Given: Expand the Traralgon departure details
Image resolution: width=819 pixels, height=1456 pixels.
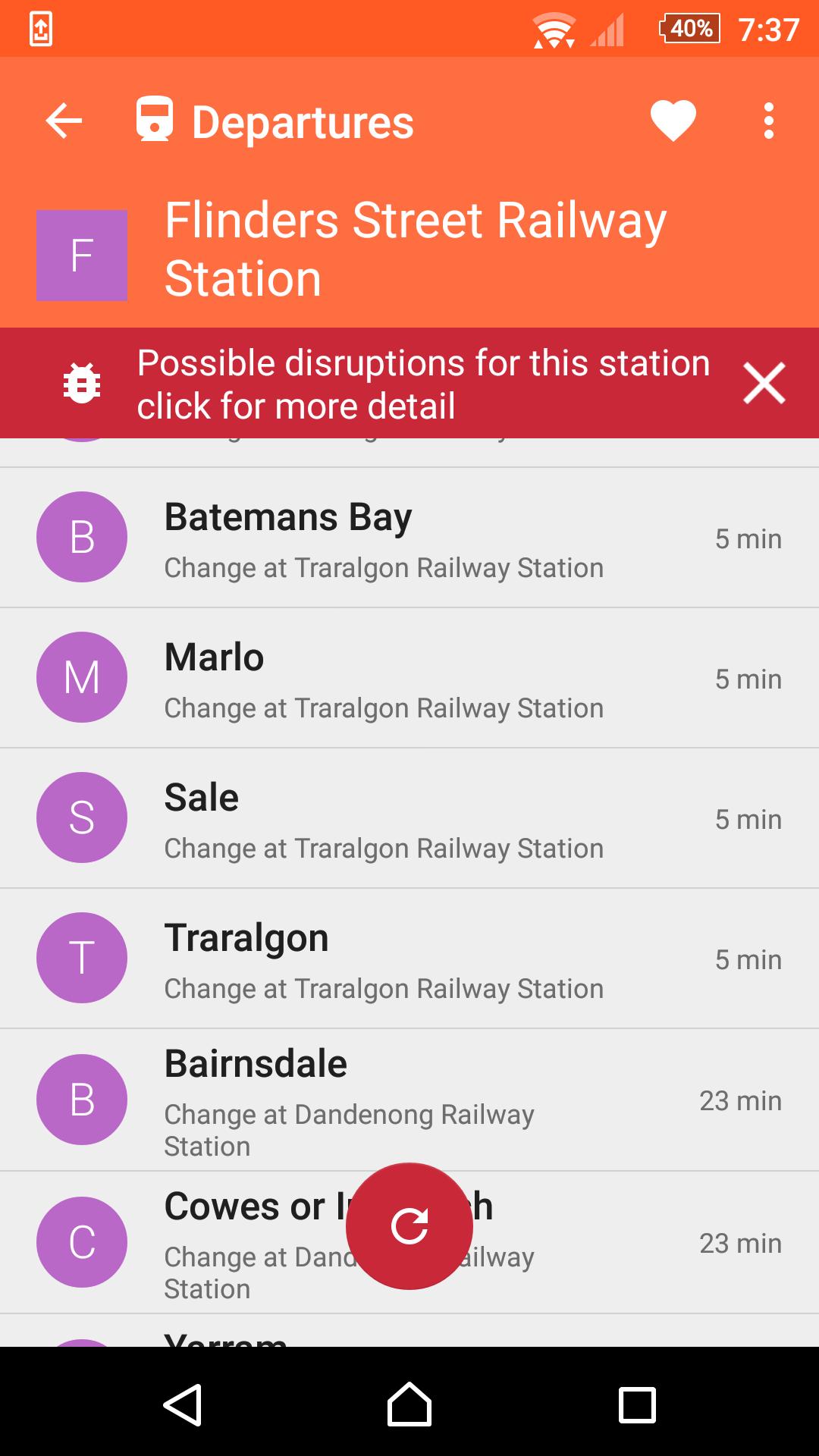Looking at the screenshot, I should click(409, 958).
